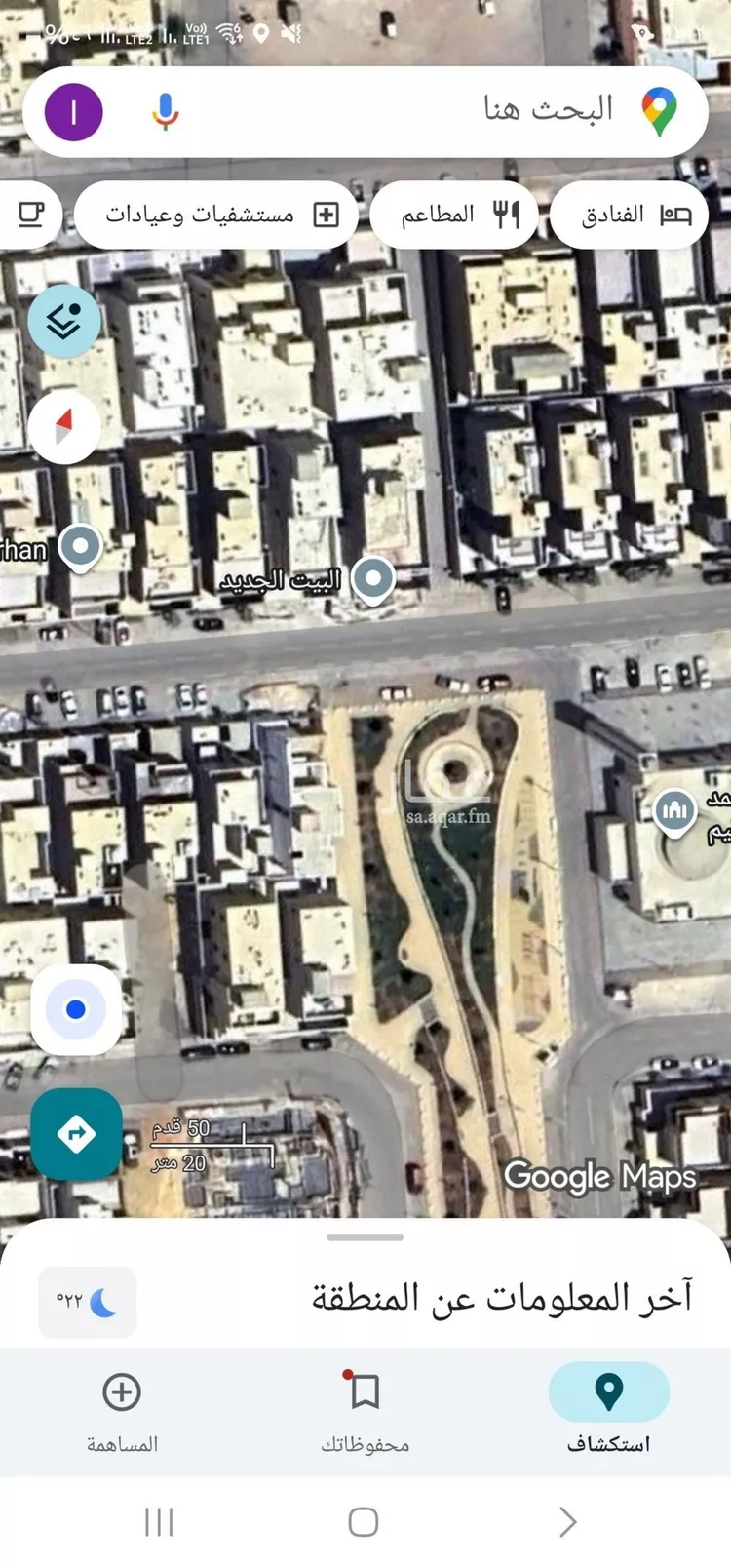Open the map layers button

click(x=64, y=320)
